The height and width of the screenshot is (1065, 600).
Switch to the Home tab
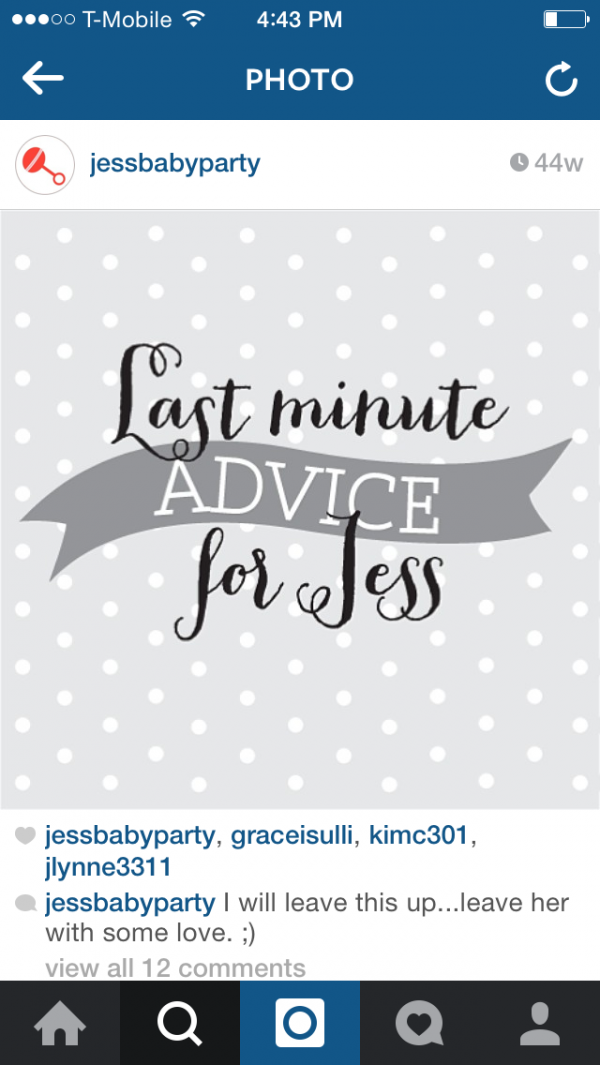60,1023
